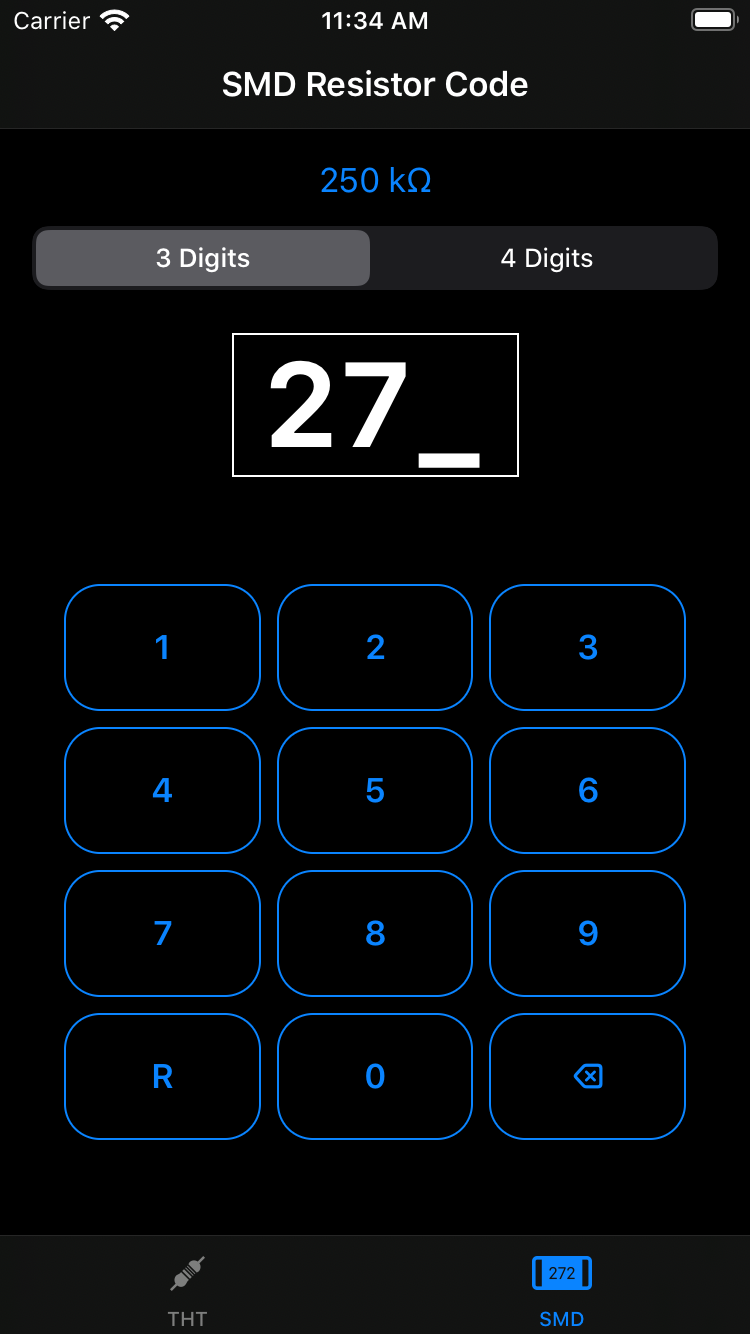Screen dimensions: 750x1334
Task: Add digit 7 to the code
Action: pyautogui.click(x=162, y=933)
